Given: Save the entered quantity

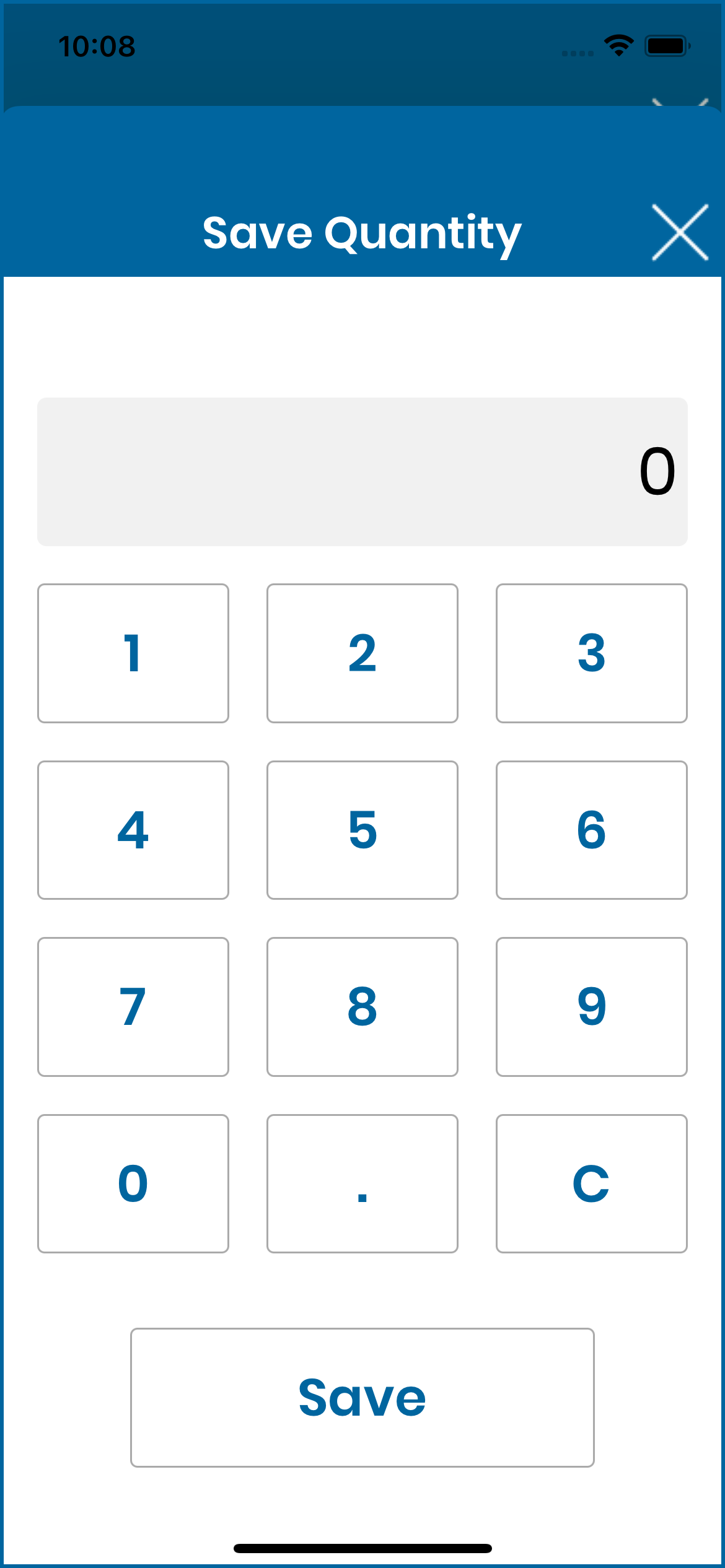Looking at the screenshot, I should click(362, 1398).
